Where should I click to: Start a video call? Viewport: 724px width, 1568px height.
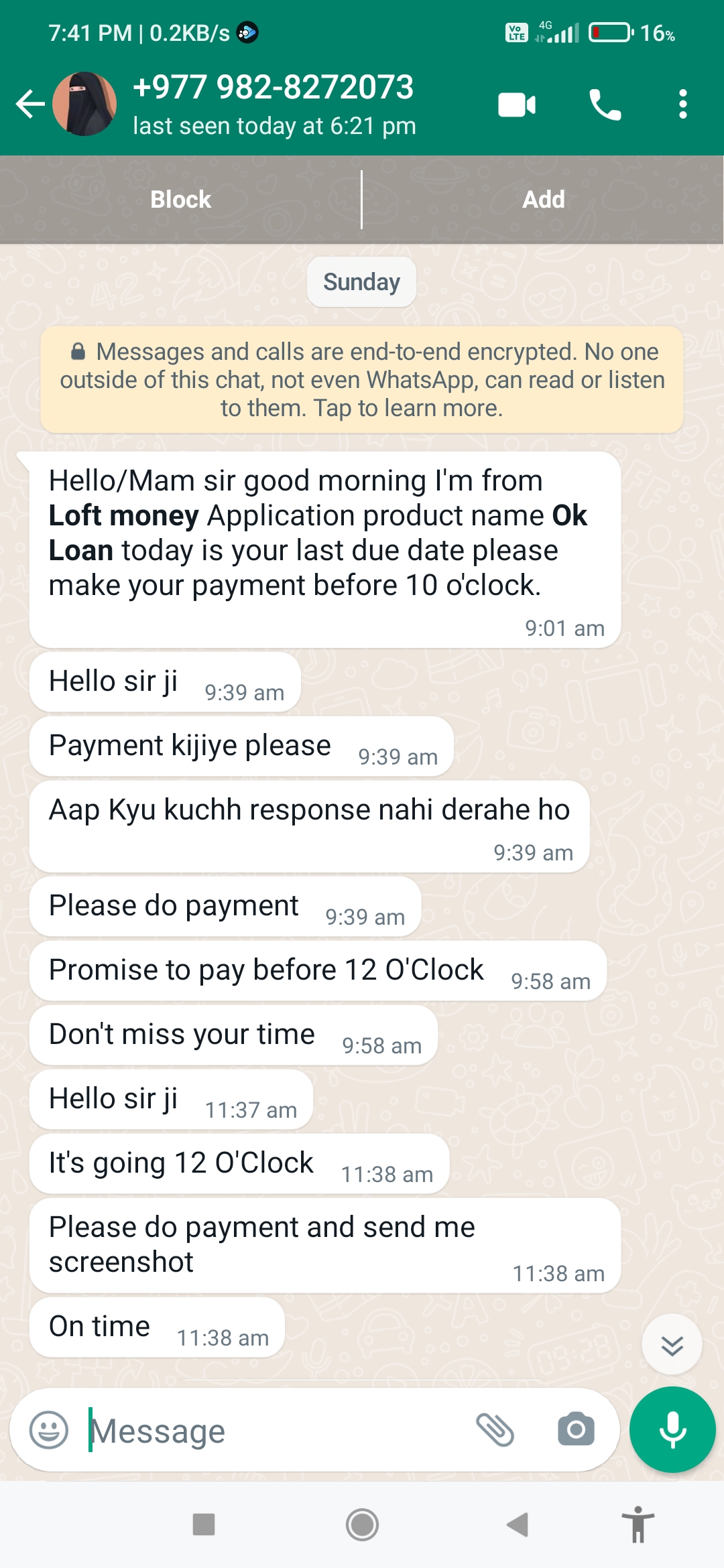pyautogui.click(x=516, y=105)
